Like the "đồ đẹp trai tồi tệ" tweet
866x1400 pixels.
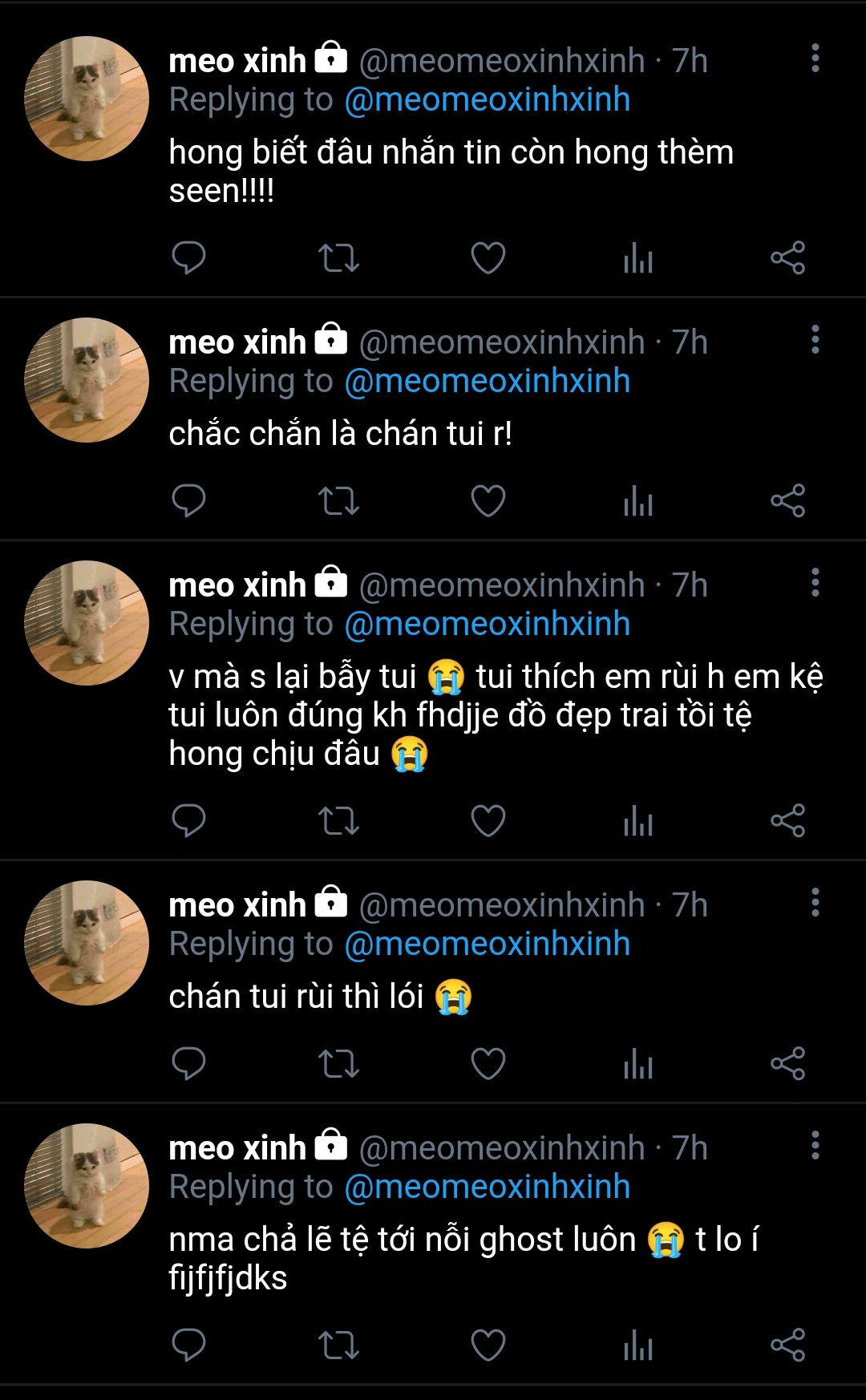(x=488, y=821)
